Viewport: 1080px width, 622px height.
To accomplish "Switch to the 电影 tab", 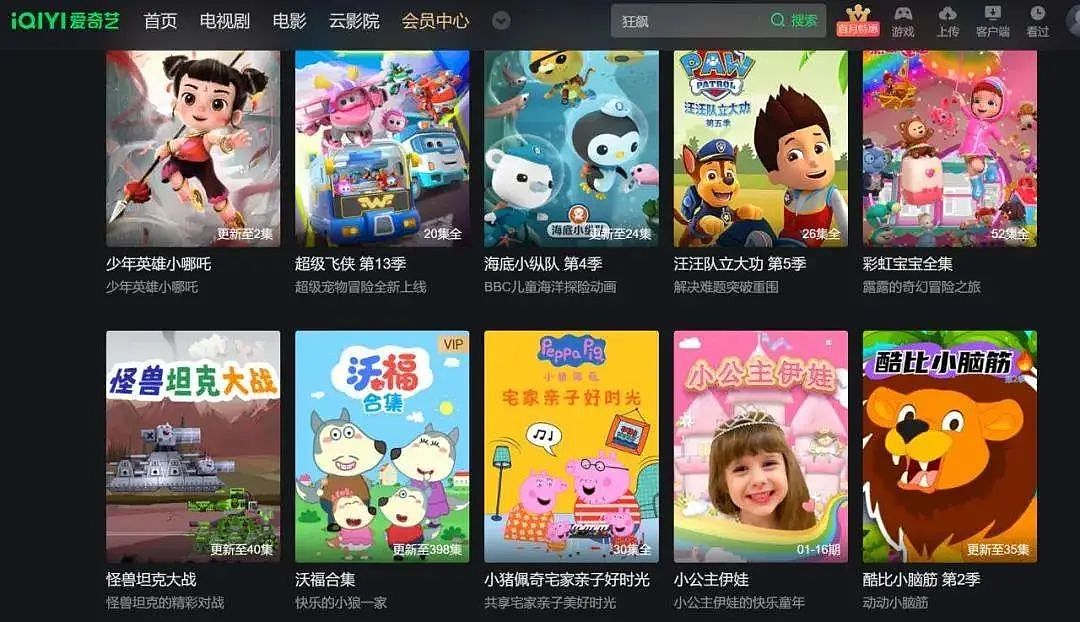I will pyautogui.click(x=289, y=21).
